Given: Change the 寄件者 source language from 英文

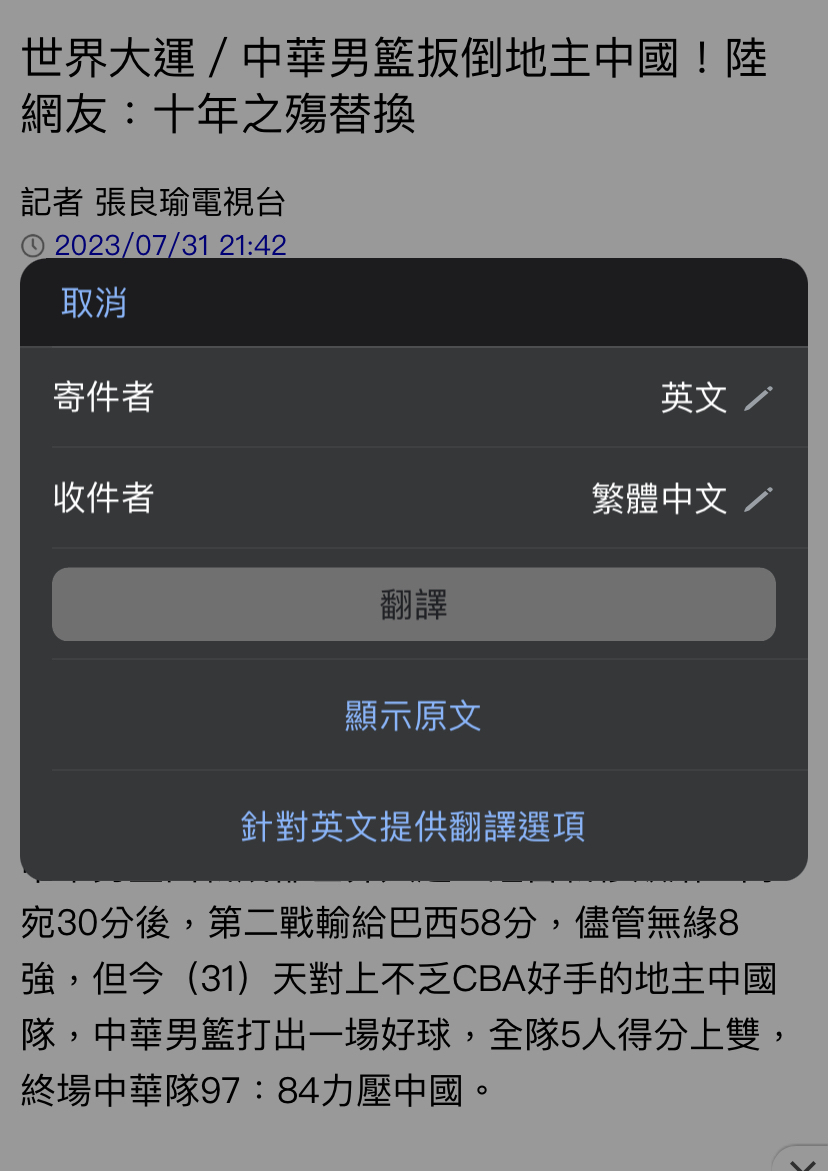Looking at the screenshot, I should coord(716,398).
